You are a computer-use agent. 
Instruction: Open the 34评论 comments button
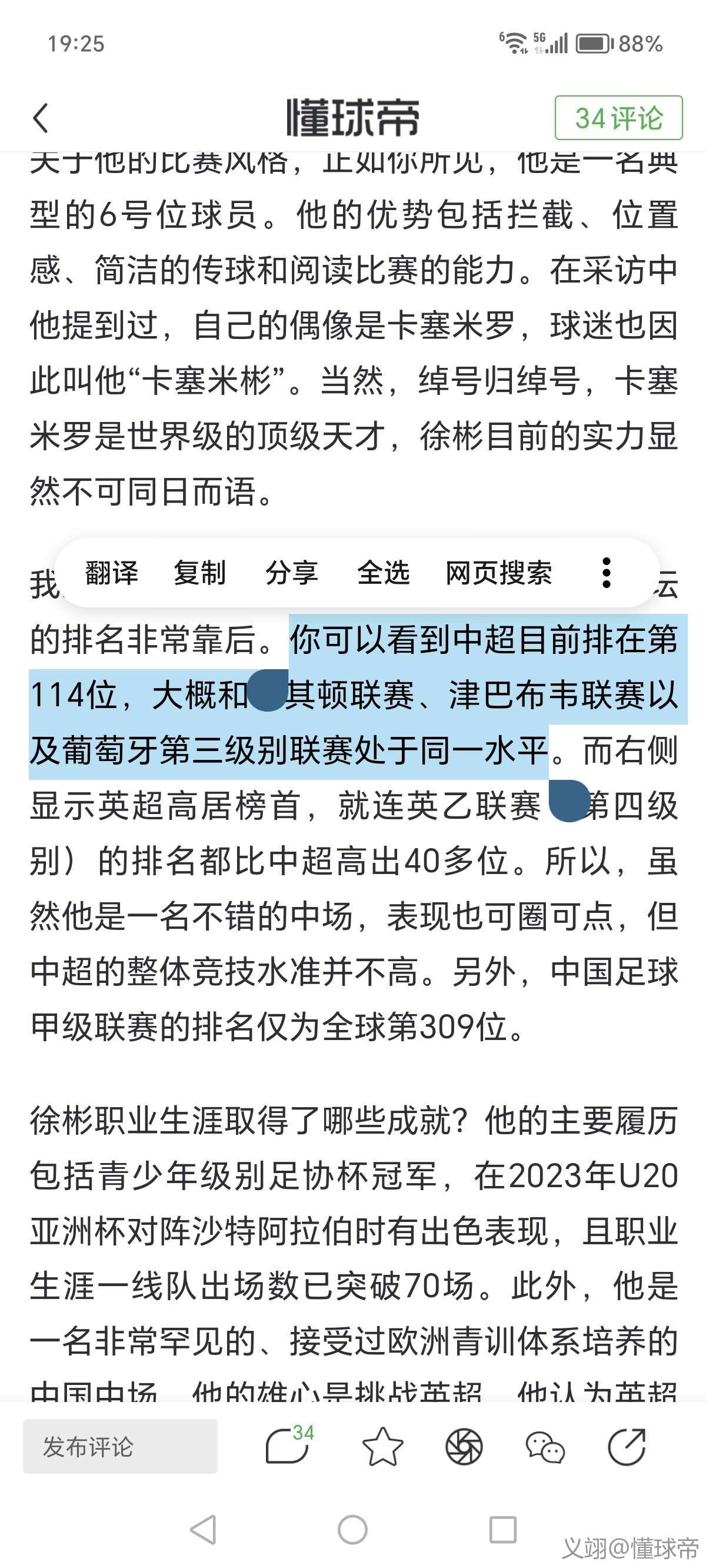coord(618,118)
